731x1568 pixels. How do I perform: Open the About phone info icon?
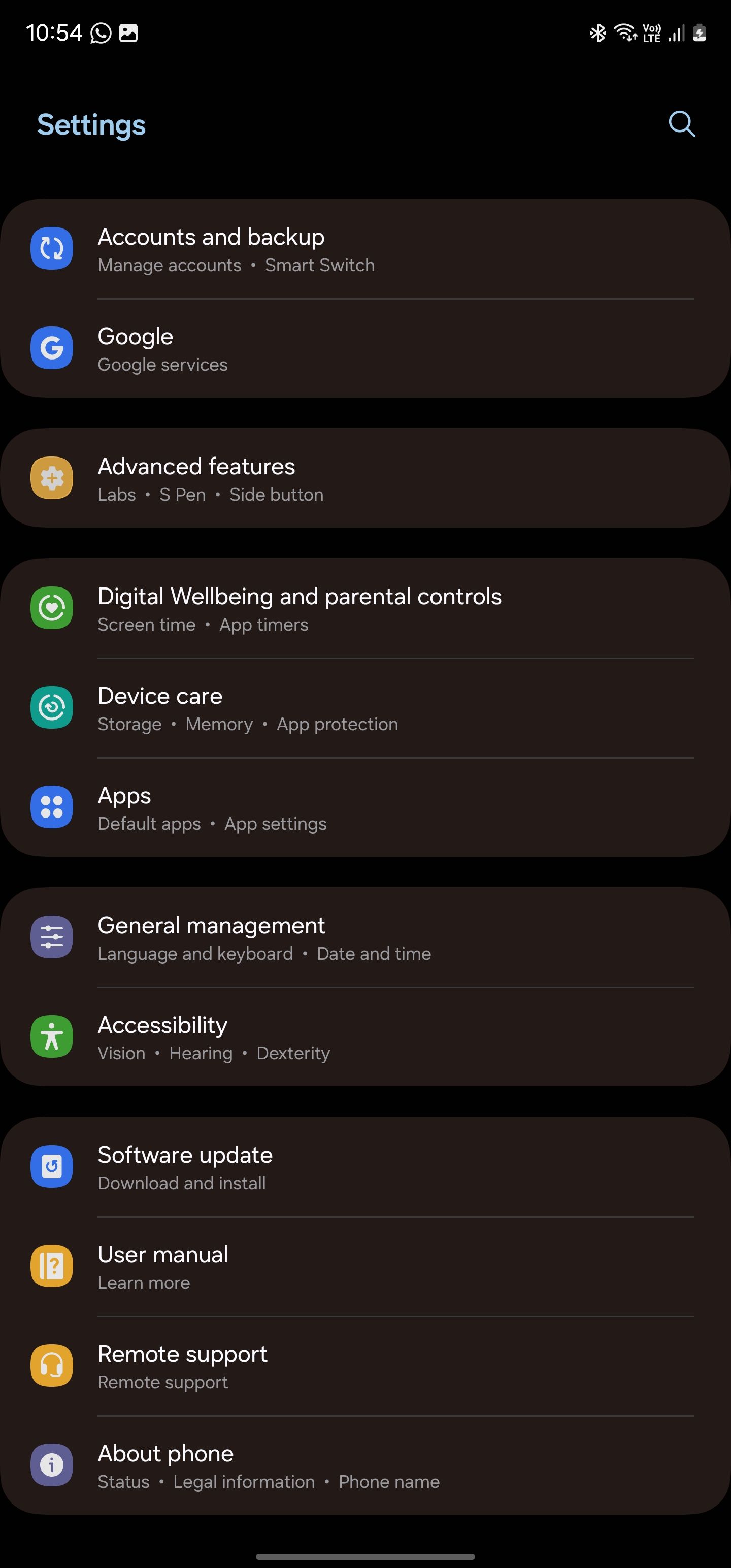(52, 1465)
